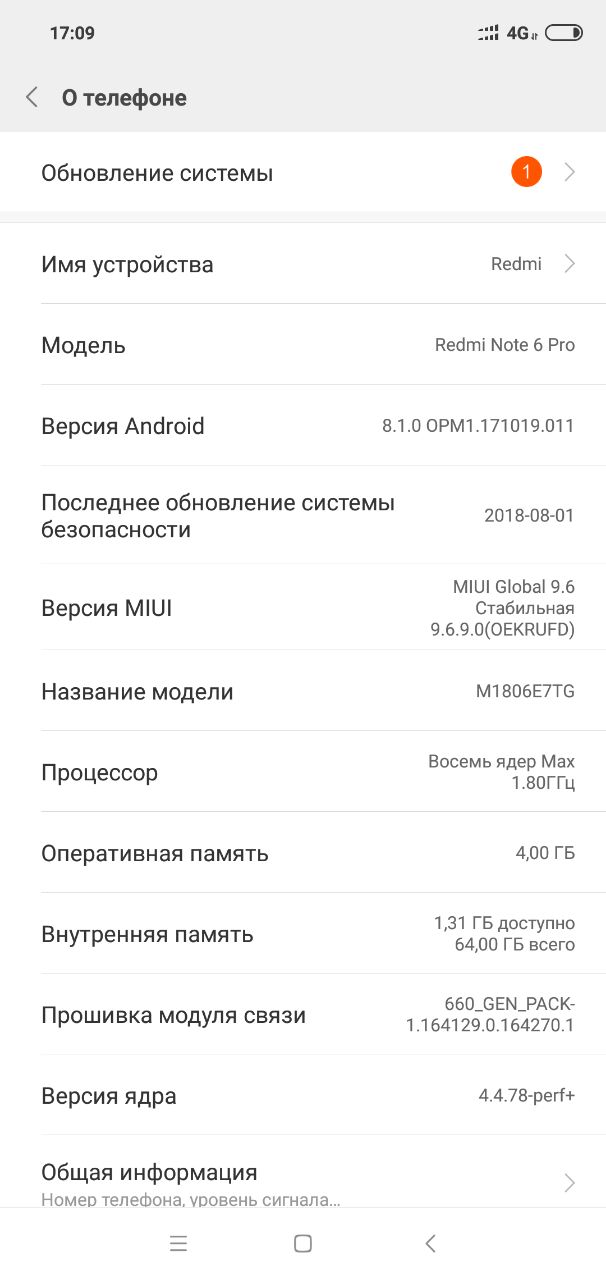The image size is (606, 1280).
Task: Open the Имя устройства row
Action: tap(303, 264)
